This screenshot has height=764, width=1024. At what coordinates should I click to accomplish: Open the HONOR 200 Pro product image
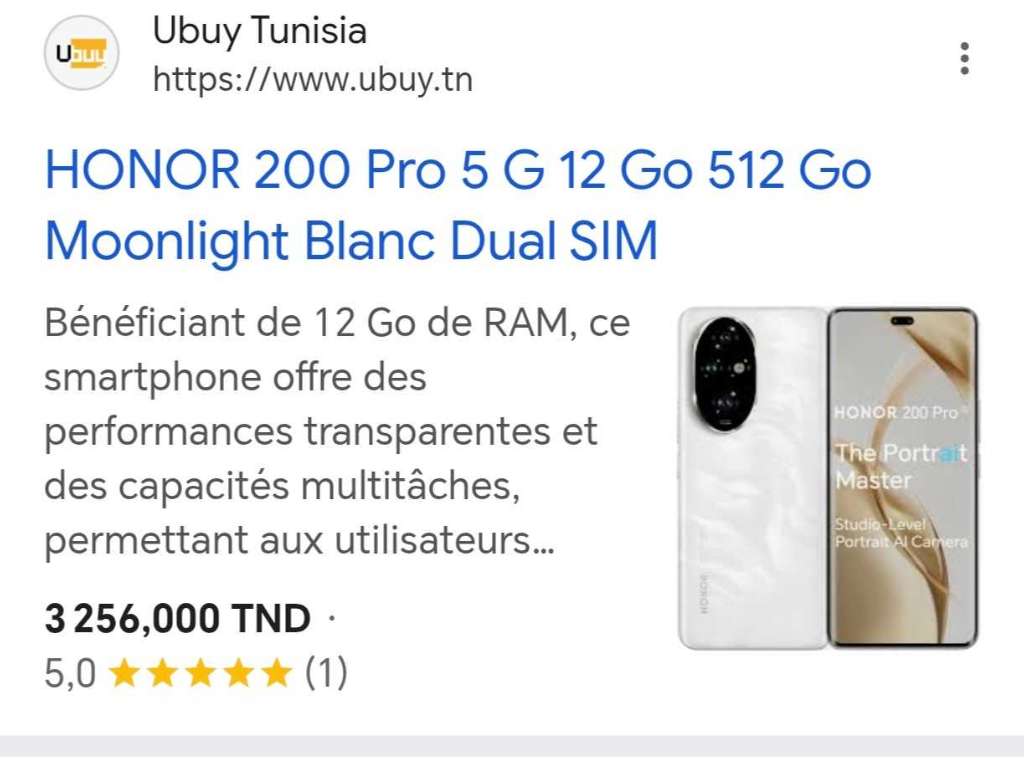point(827,479)
